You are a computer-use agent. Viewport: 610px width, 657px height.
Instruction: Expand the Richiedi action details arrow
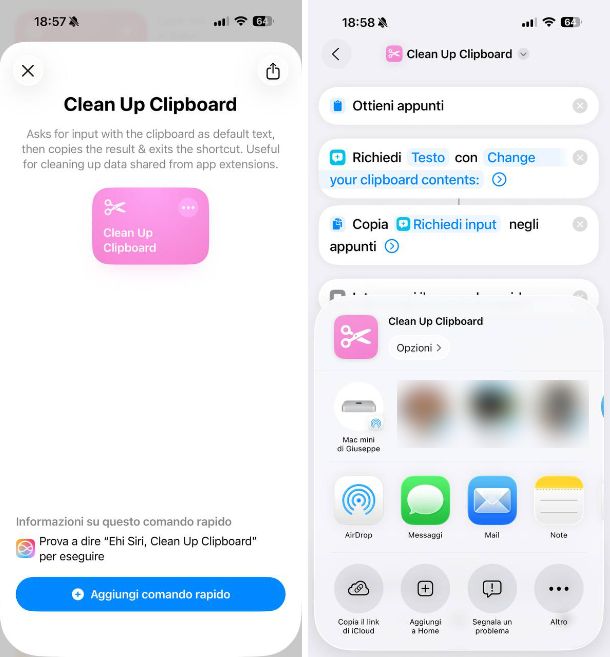click(499, 180)
